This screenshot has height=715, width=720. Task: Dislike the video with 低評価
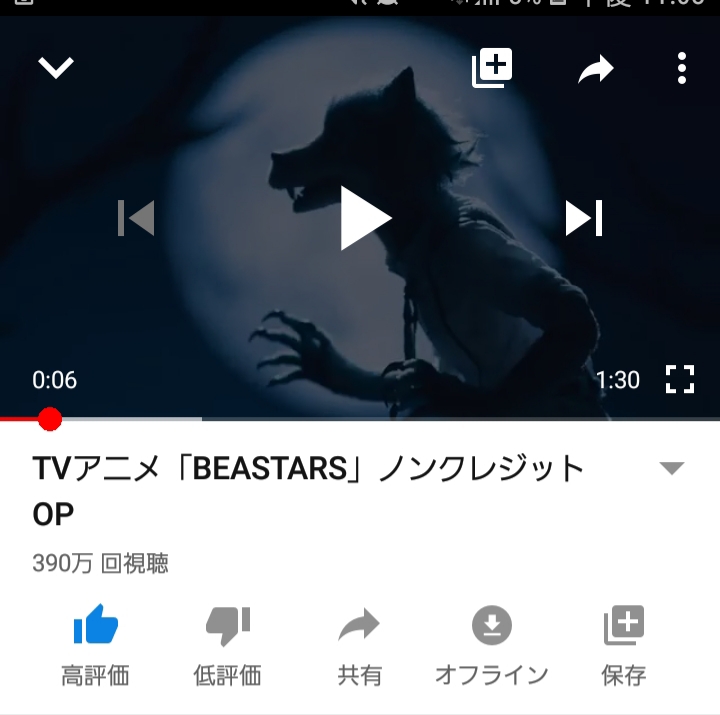click(x=227, y=645)
